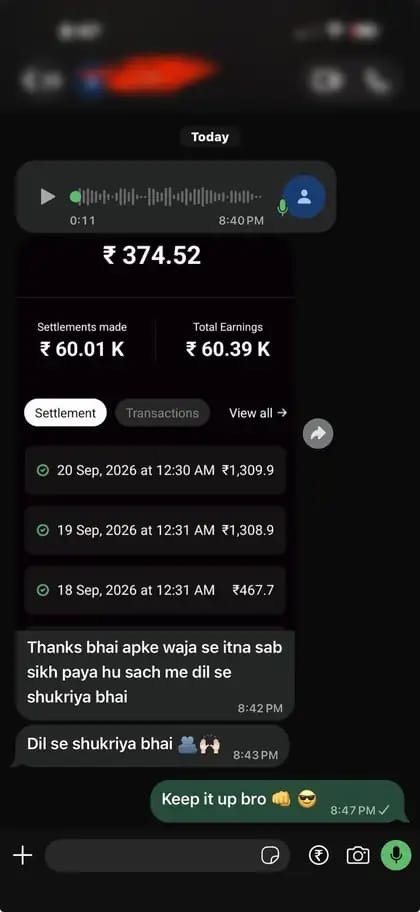Tap the green microphone record button
Viewport: 420px width, 912px height.
[396, 855]
